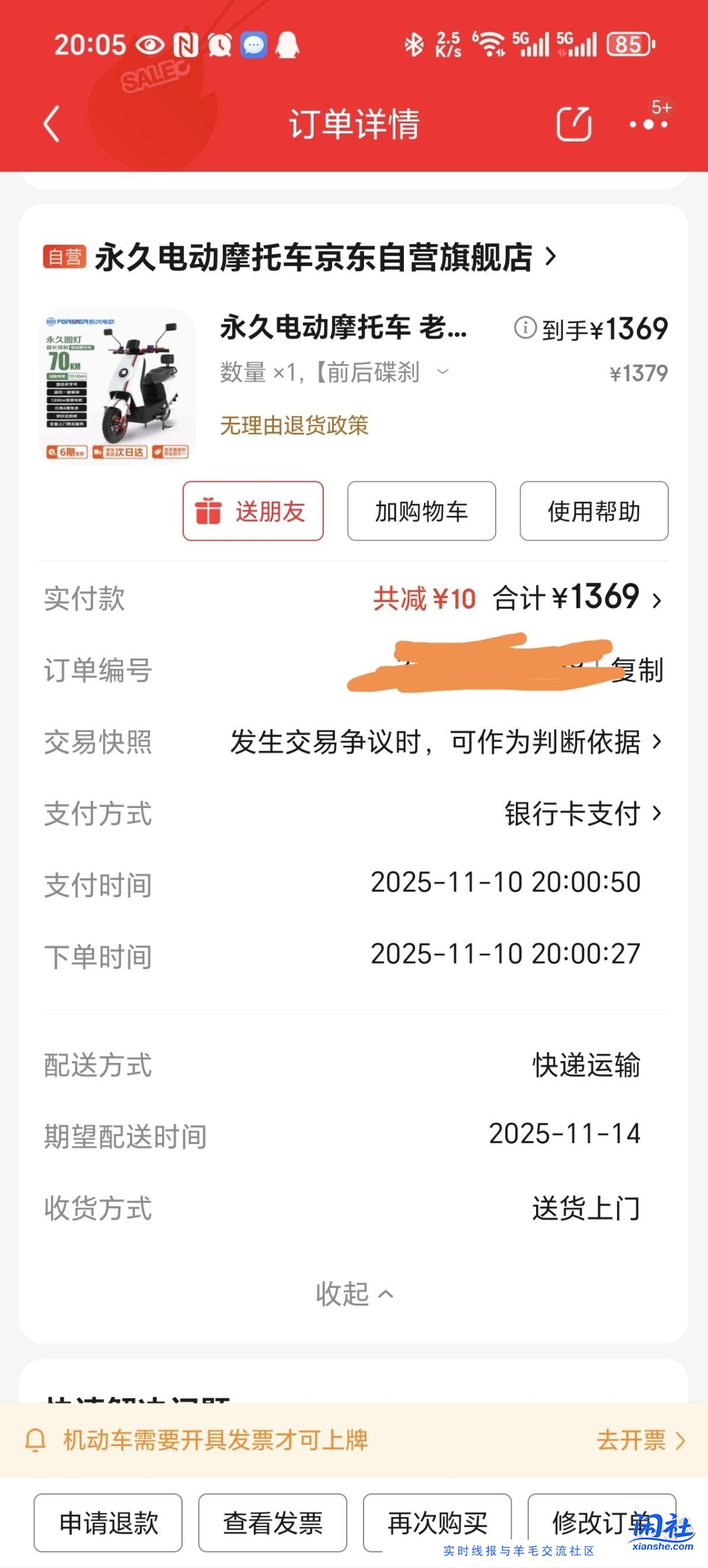Image resolution: width=708 pixels, height=1568 pixels.
Task: Open the 交易快照 transaction snapshot
Action: pos(442,743)
